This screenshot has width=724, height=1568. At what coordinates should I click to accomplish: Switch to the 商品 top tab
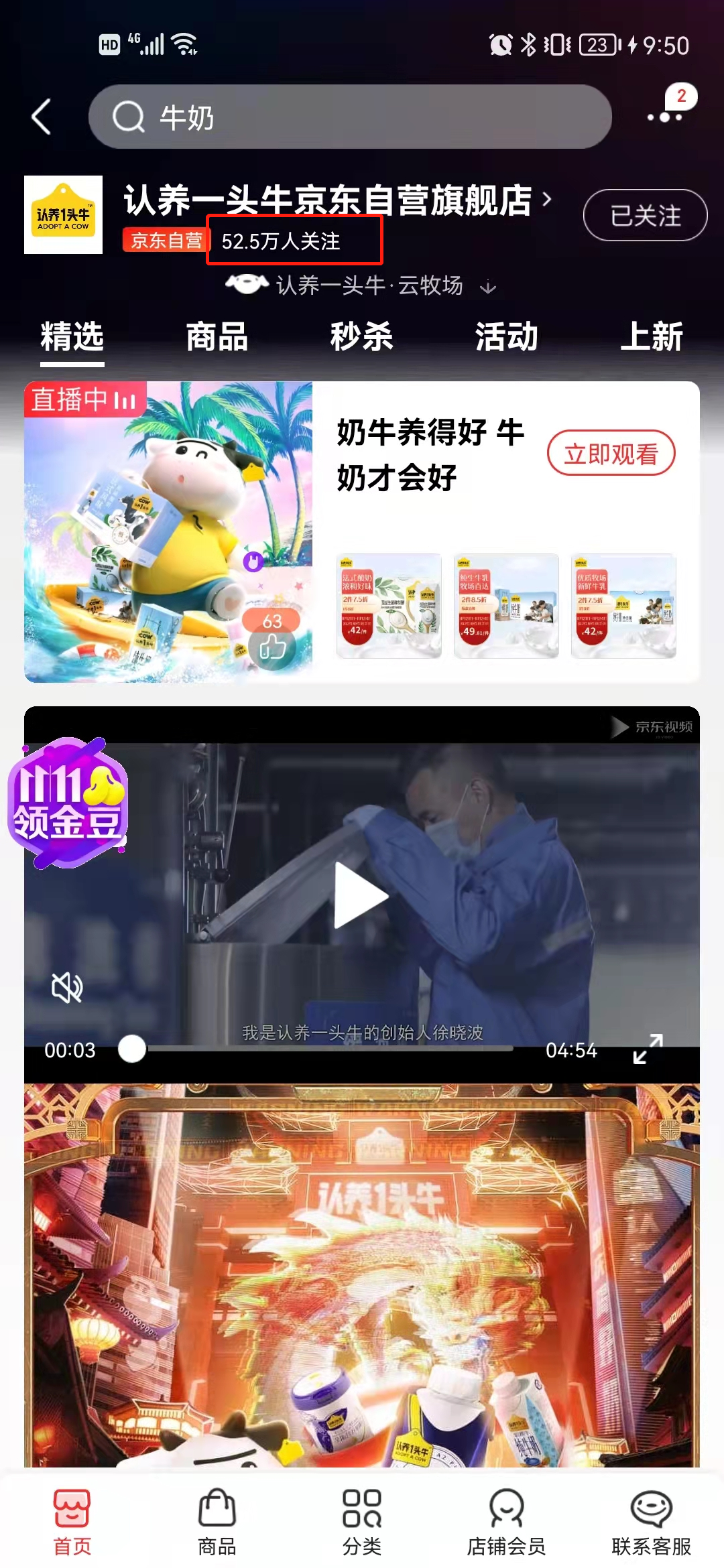[x=217, y=336]
